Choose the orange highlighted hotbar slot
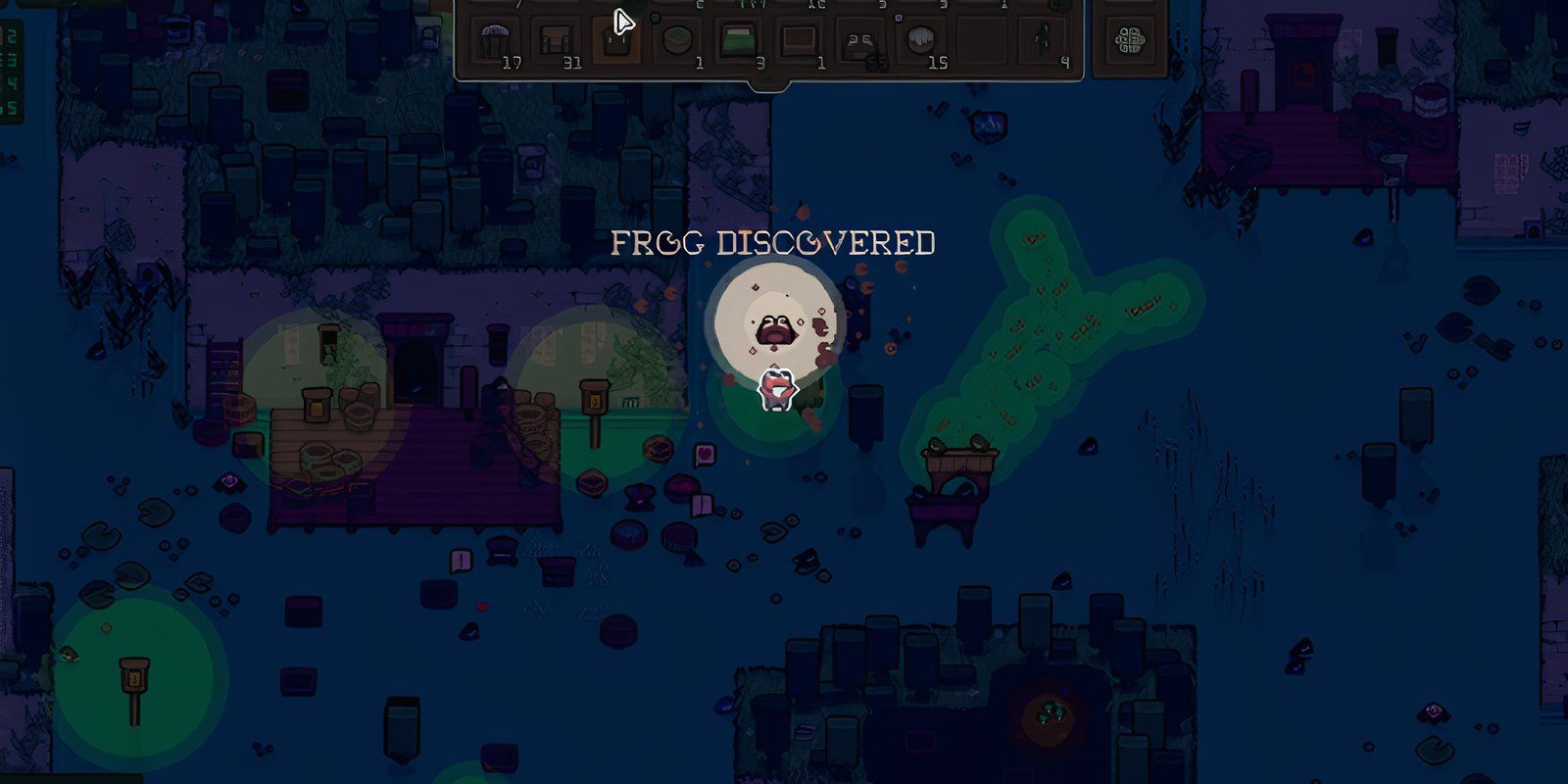The width and height of the screenshot is (1568, 784). click(615, 43)
